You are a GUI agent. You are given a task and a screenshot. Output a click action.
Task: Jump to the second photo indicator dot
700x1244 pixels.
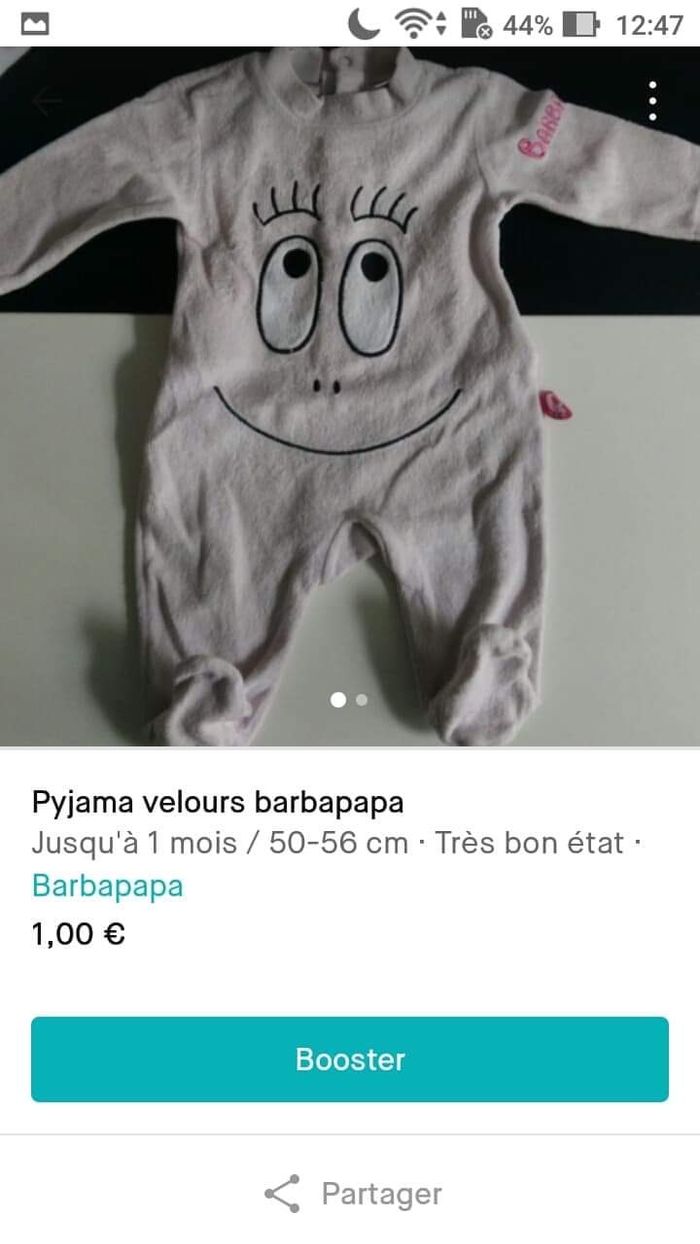(362, 700)
